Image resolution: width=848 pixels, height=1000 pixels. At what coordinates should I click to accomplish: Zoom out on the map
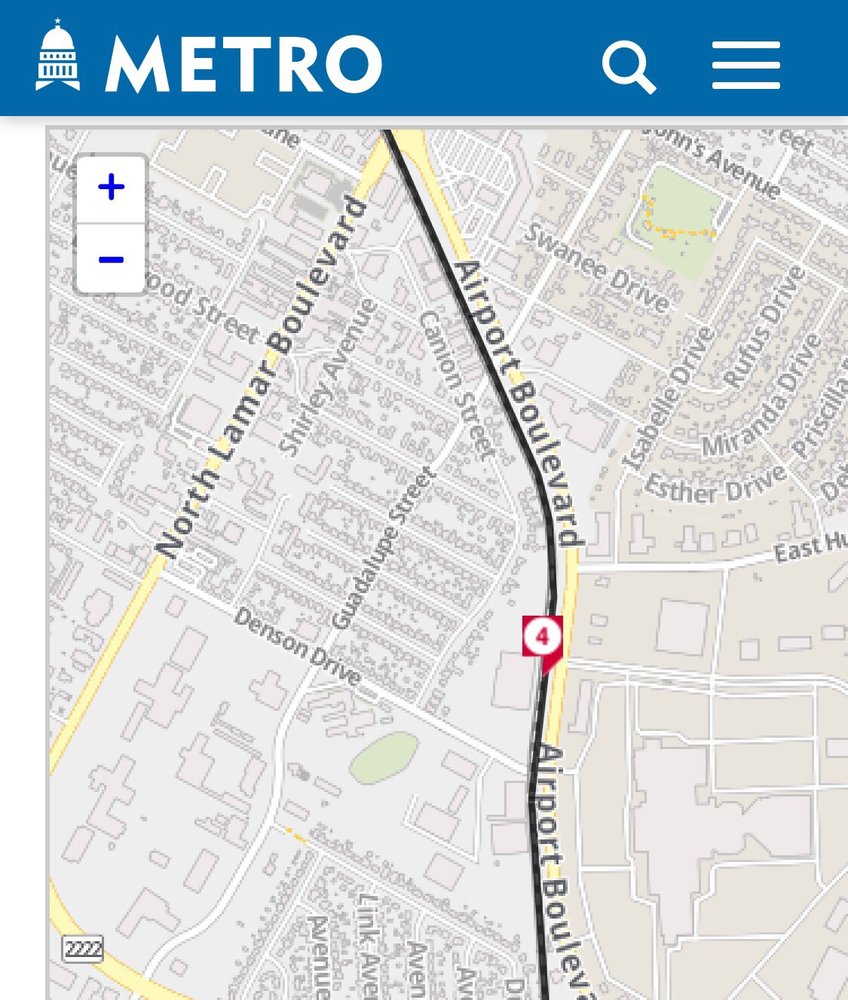pyautogui.click(x=111, y=260)
